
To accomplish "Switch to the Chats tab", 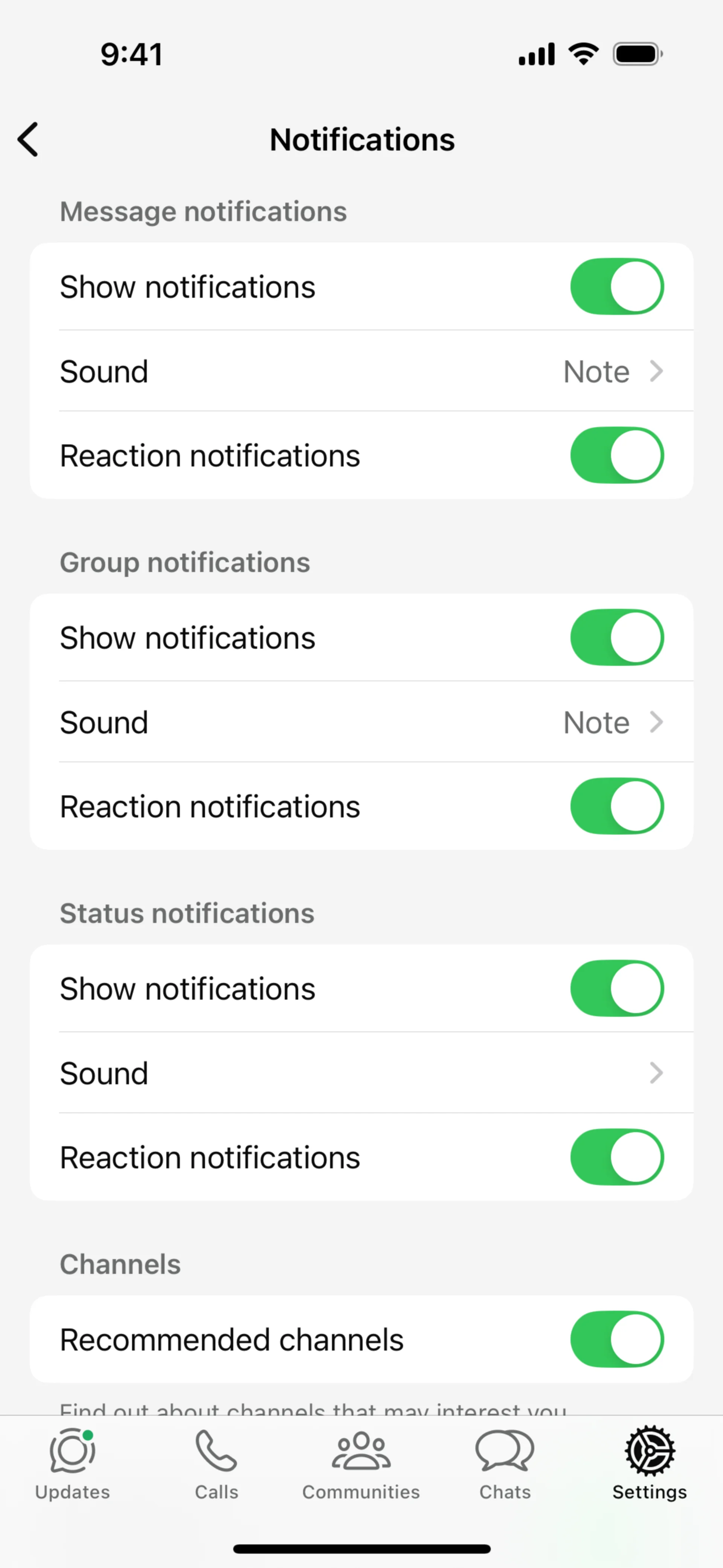I will pos(505,1464).
